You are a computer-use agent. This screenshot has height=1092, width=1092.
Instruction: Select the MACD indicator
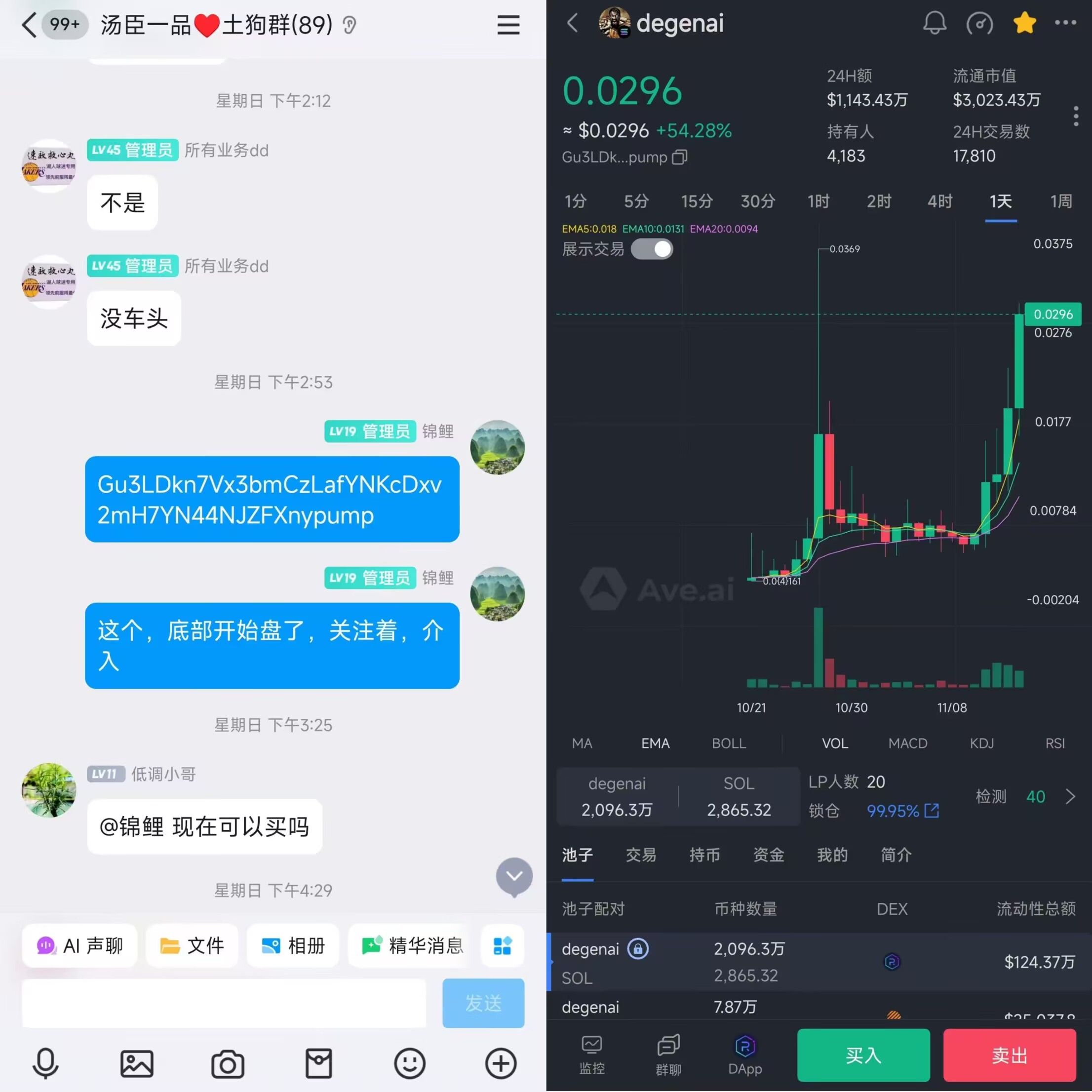point(908,743)
